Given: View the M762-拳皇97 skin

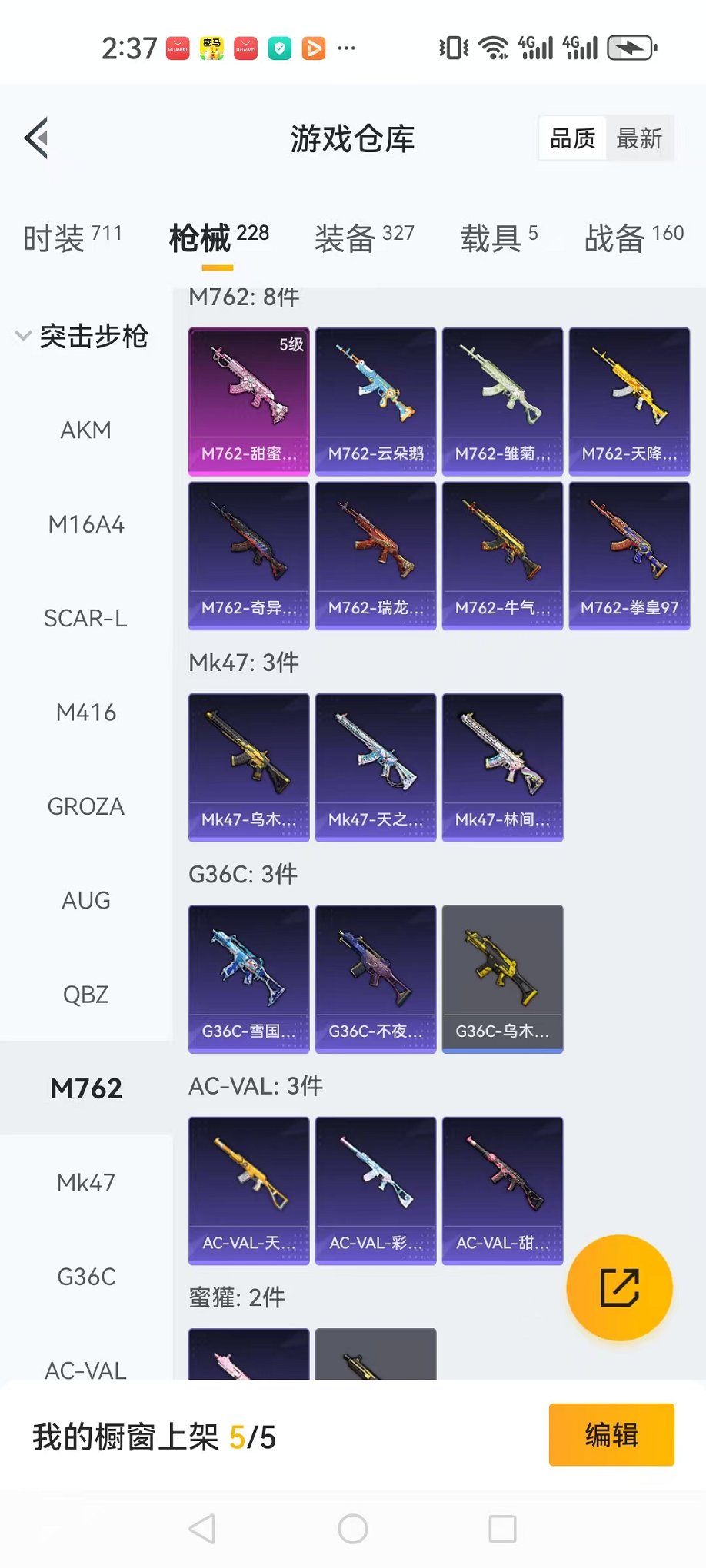Looking at the screenshot, I should coord(628,555).
